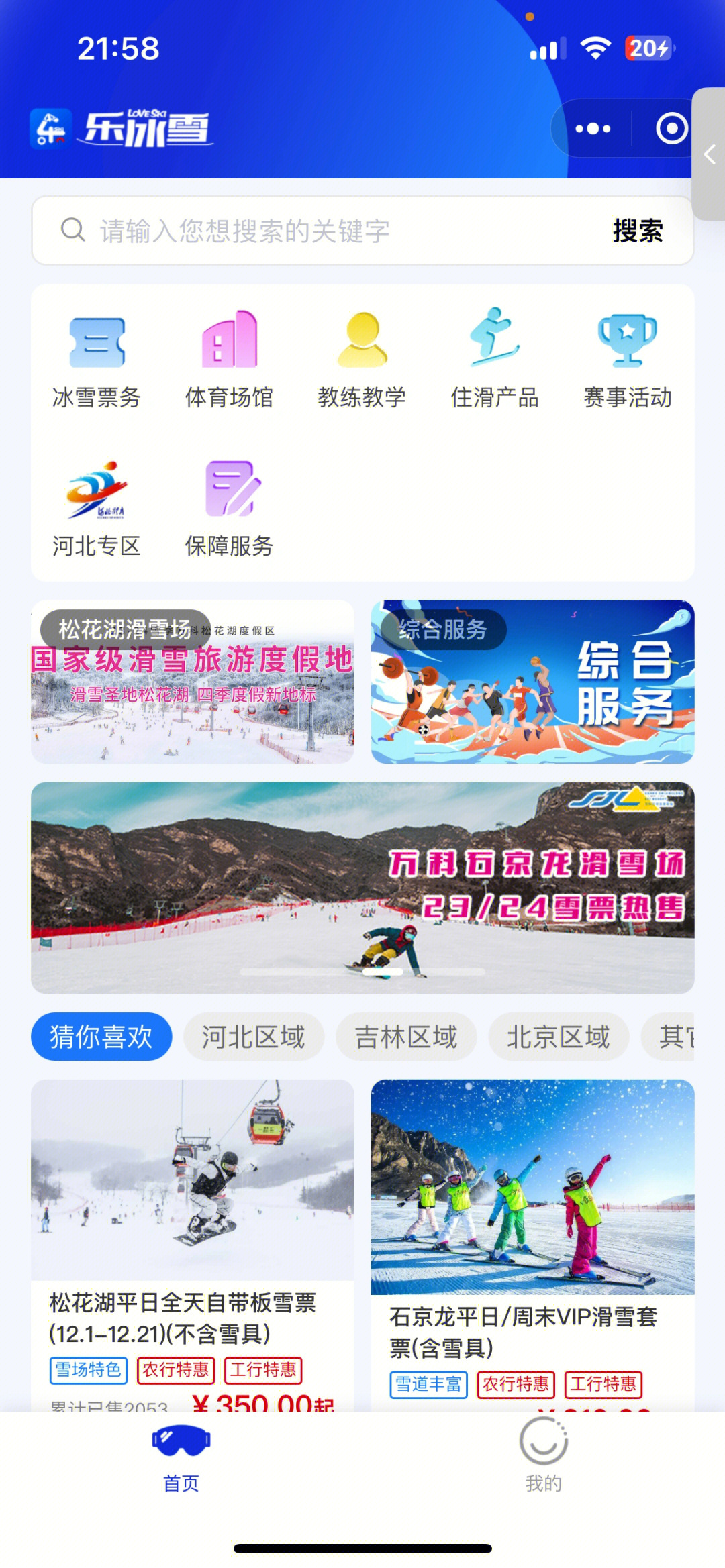Screen dimensions: 725x1568
Task: Switch to 吉林区域 tab
Action: pos(406,1037)
